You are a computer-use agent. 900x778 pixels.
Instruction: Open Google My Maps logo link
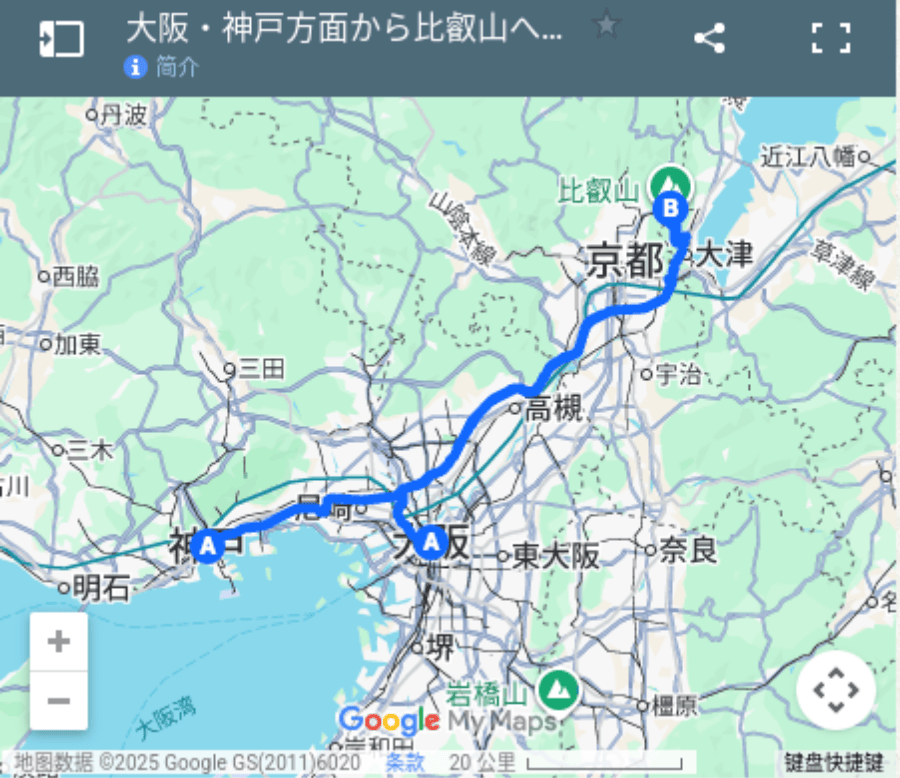click(445, 720)
